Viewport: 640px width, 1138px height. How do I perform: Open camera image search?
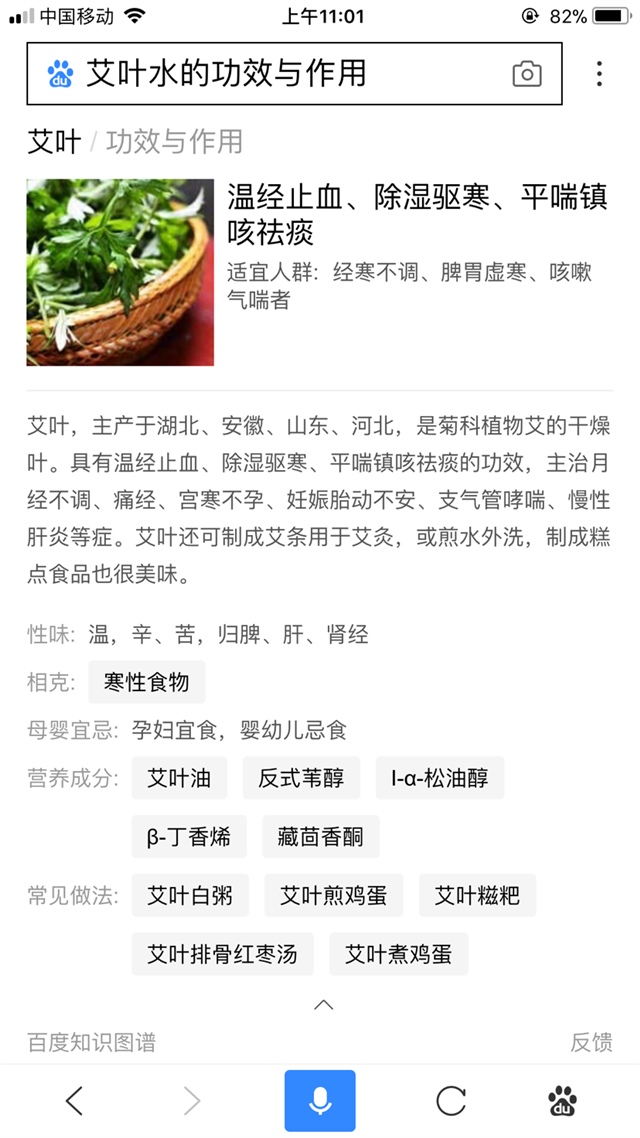(x=527, y=74)
